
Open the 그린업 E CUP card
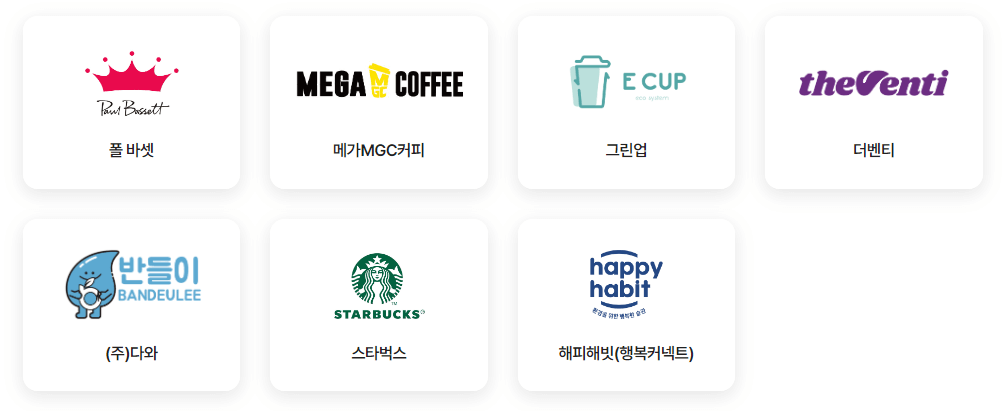pos(626,102)
